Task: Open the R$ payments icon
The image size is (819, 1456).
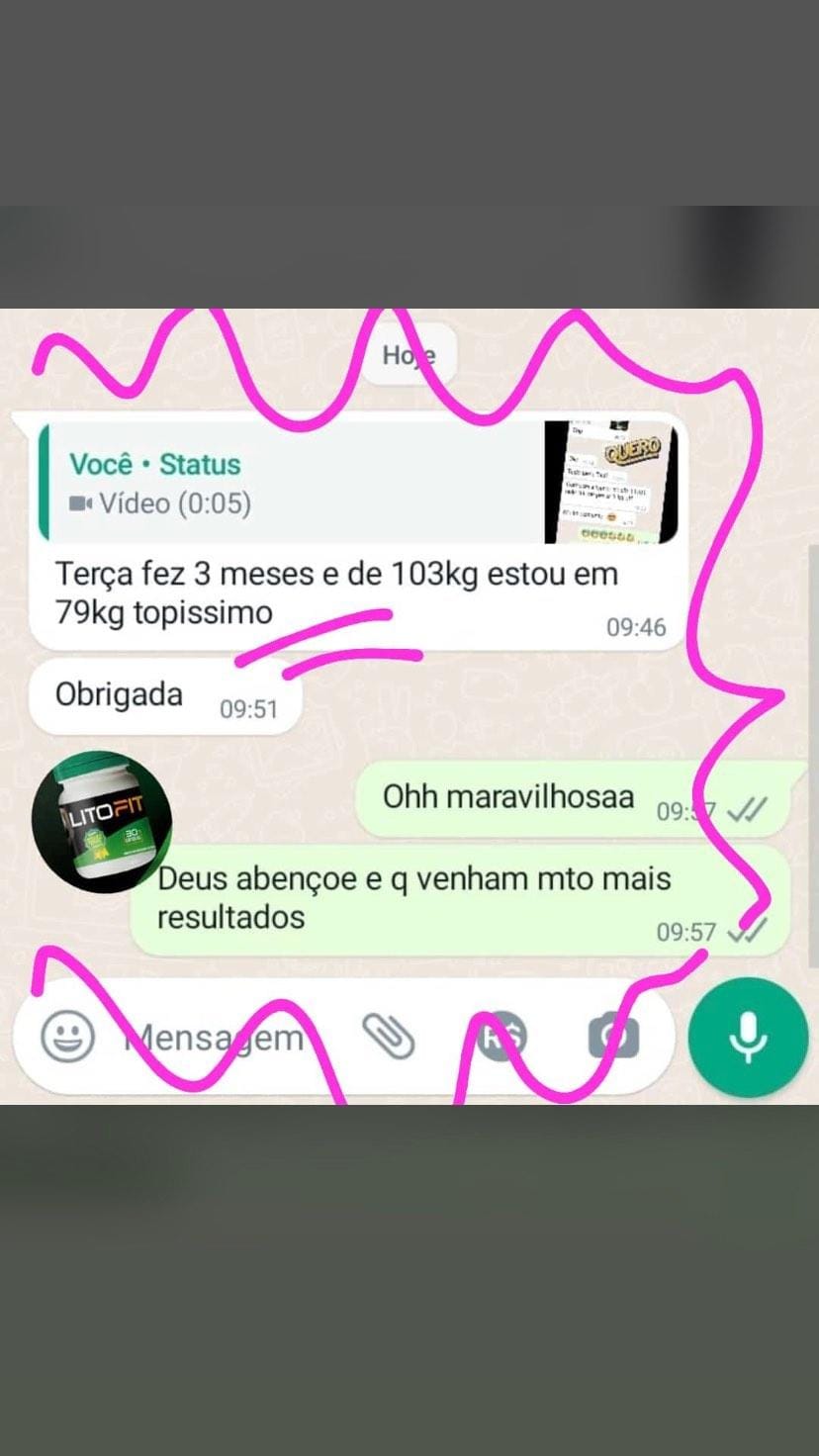Action: pos(500,1037)
